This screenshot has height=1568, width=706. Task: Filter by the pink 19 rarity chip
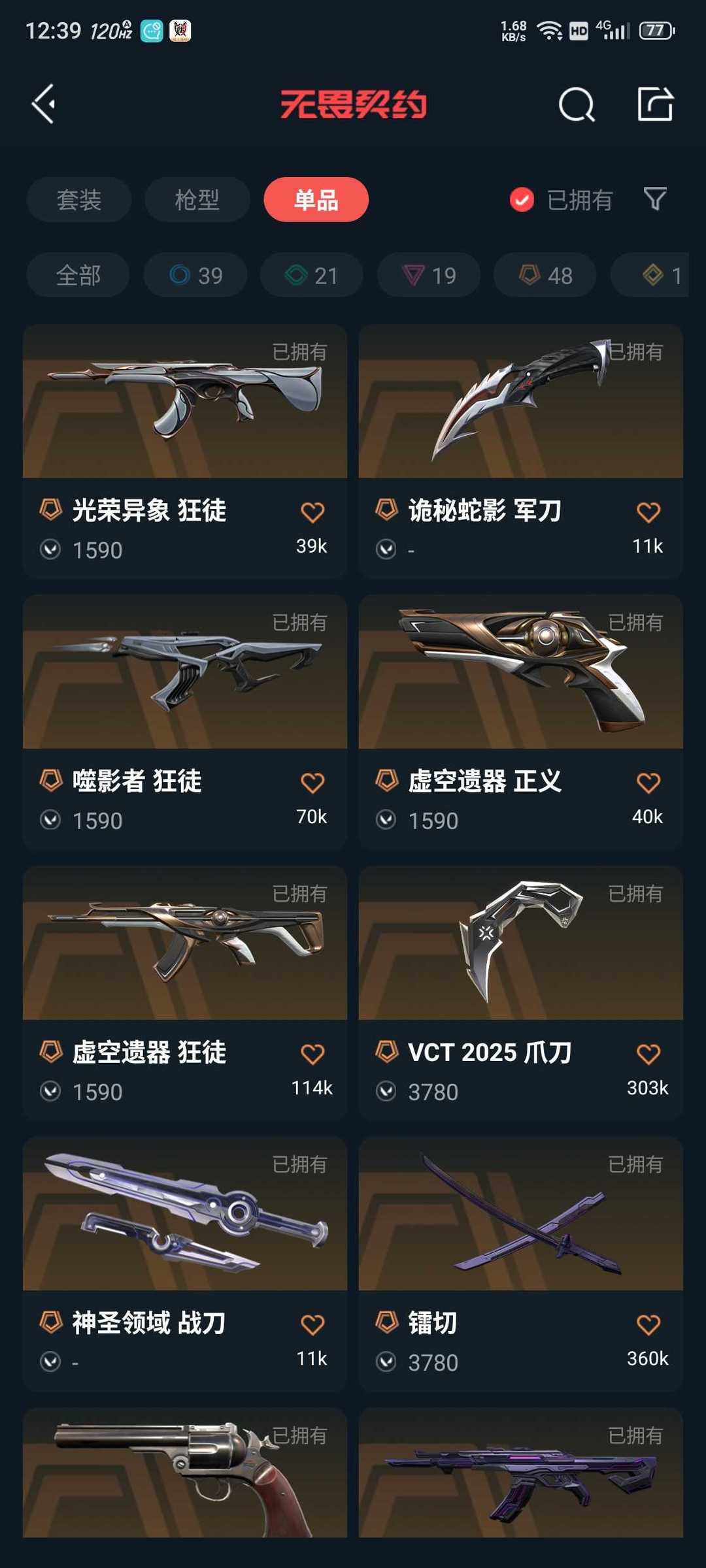(x=429, y=275)
